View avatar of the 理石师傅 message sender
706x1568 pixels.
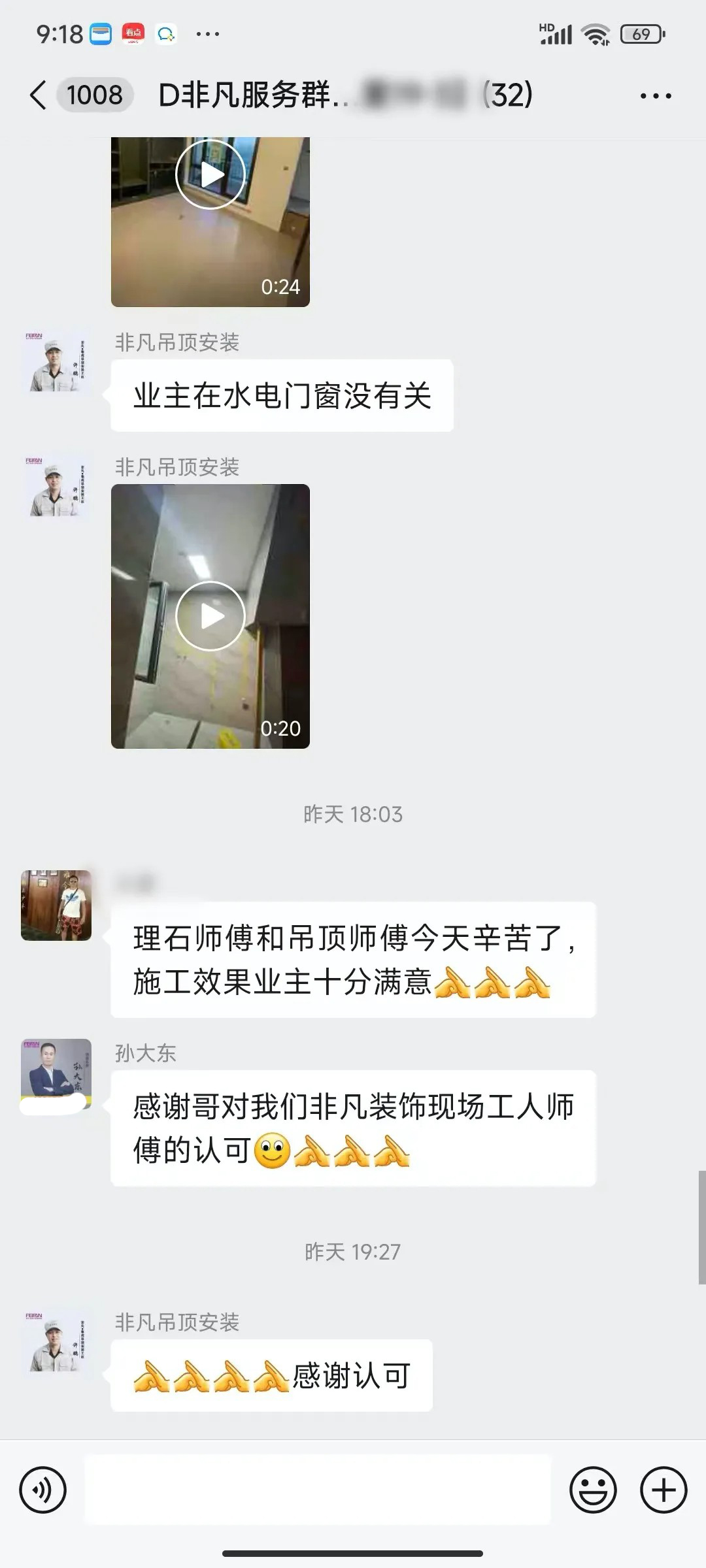pos(56,906)
